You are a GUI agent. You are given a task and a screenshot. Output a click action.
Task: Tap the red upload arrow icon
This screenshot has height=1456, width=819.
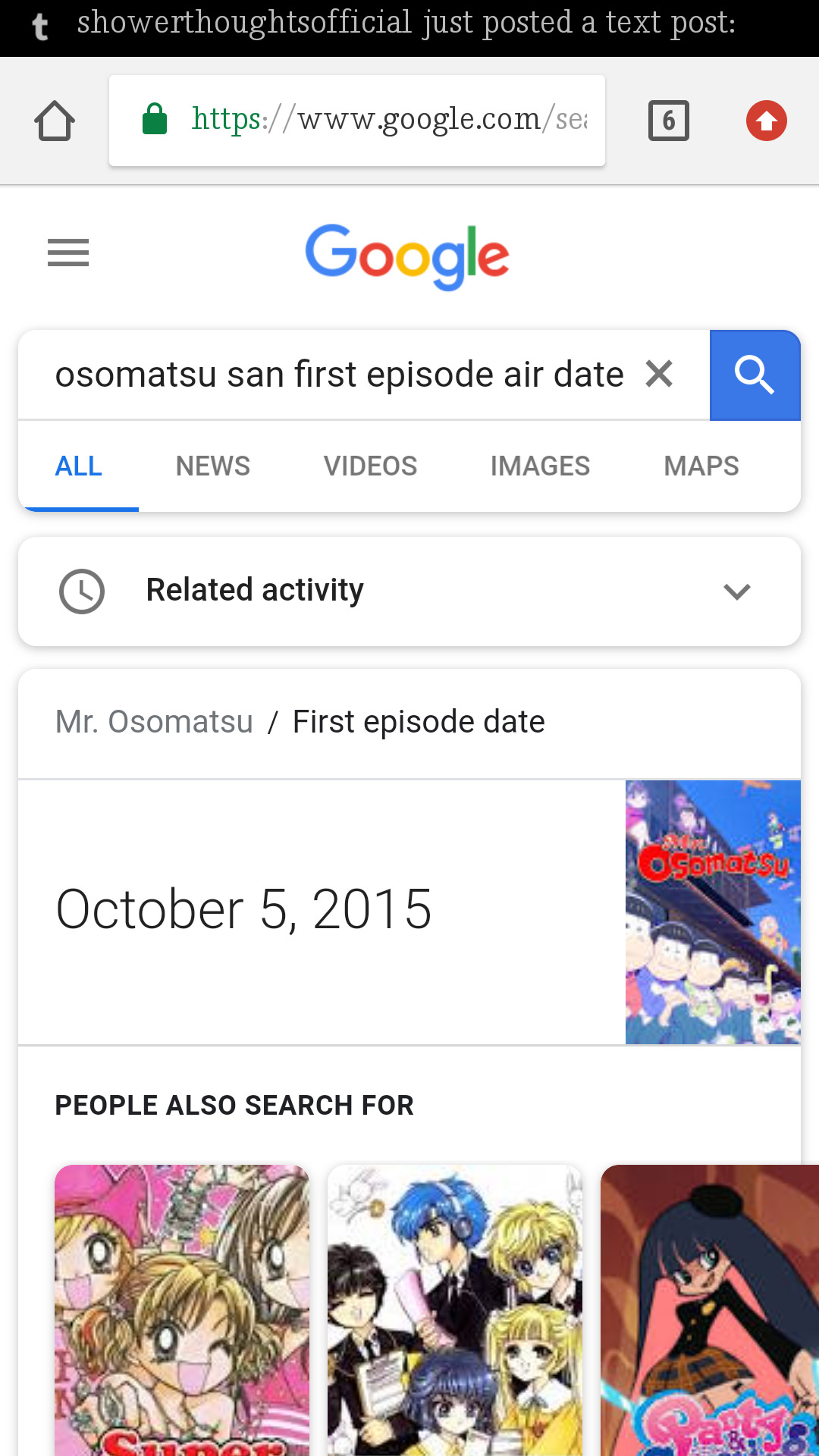766,121
